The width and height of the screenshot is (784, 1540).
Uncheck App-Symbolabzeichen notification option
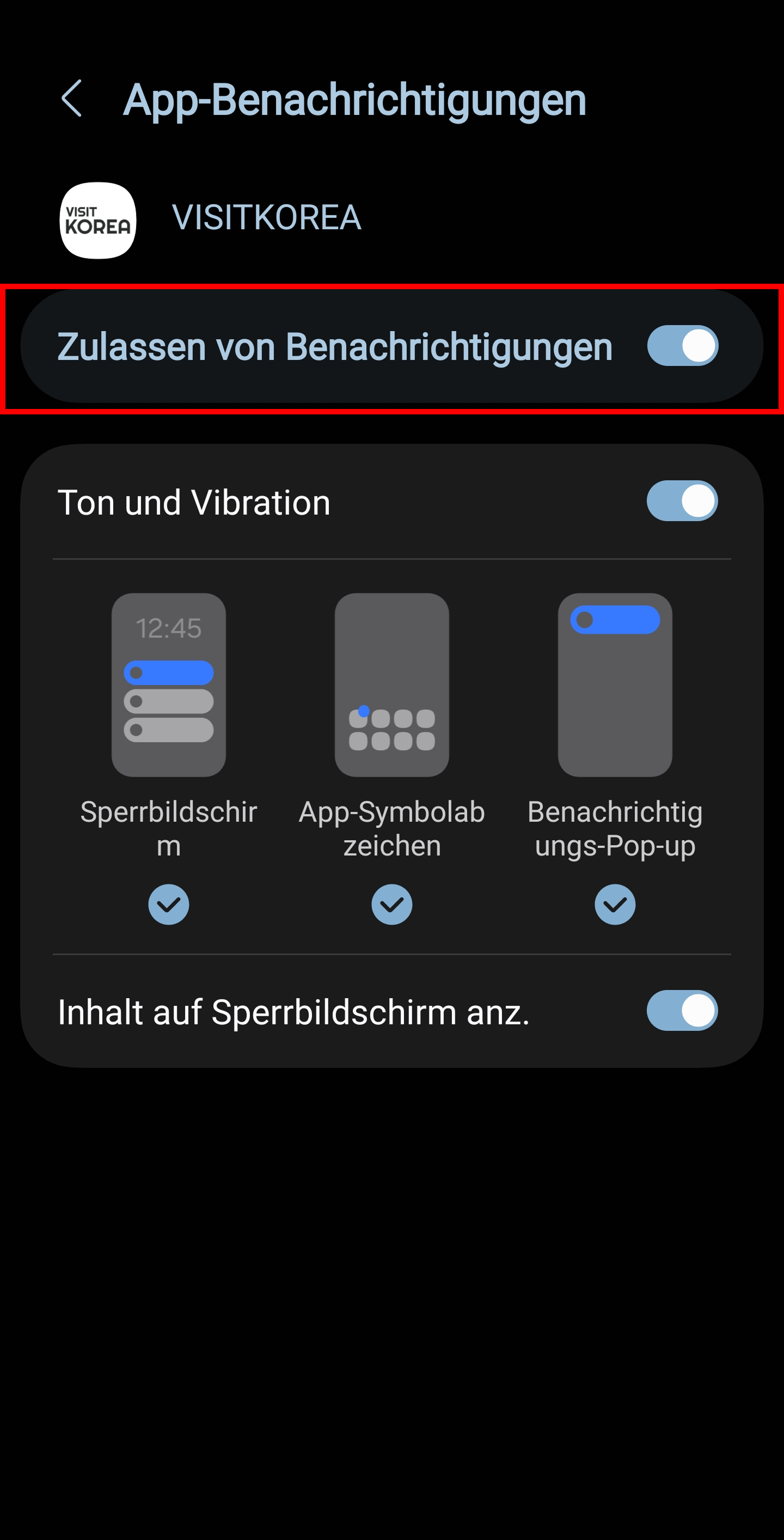point(392,905)
